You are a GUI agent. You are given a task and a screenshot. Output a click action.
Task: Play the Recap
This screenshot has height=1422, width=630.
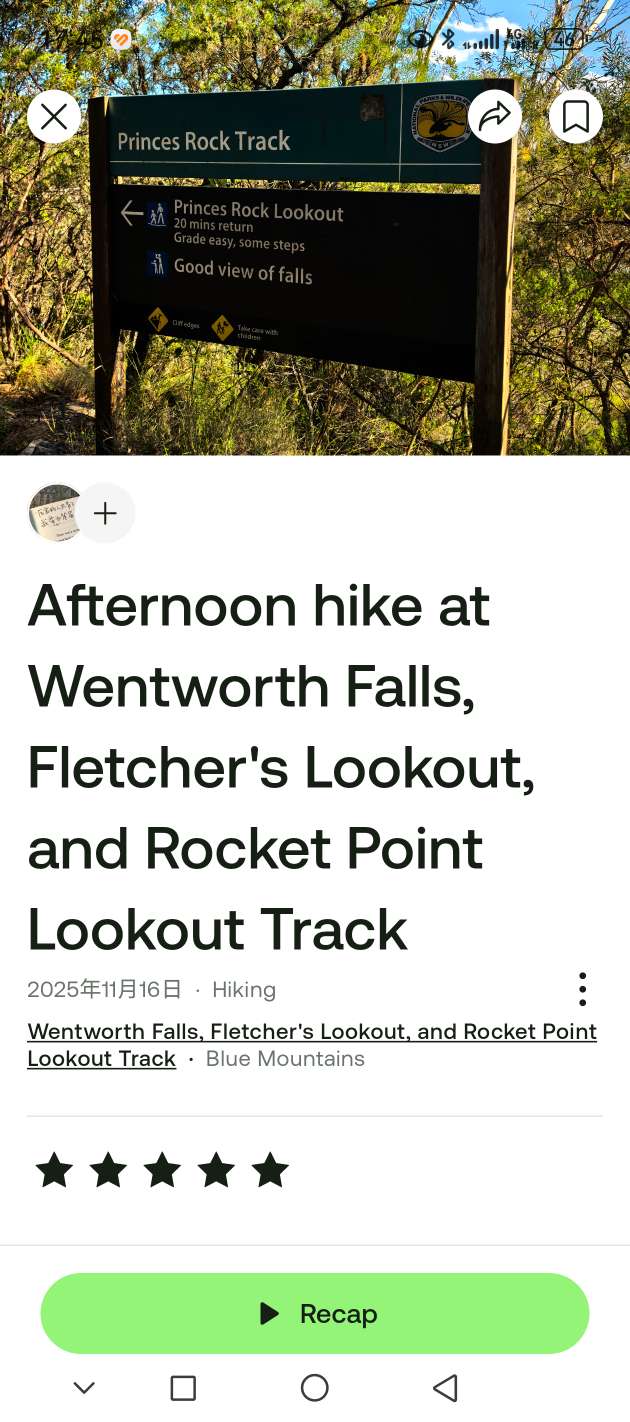coord(315,1313)
